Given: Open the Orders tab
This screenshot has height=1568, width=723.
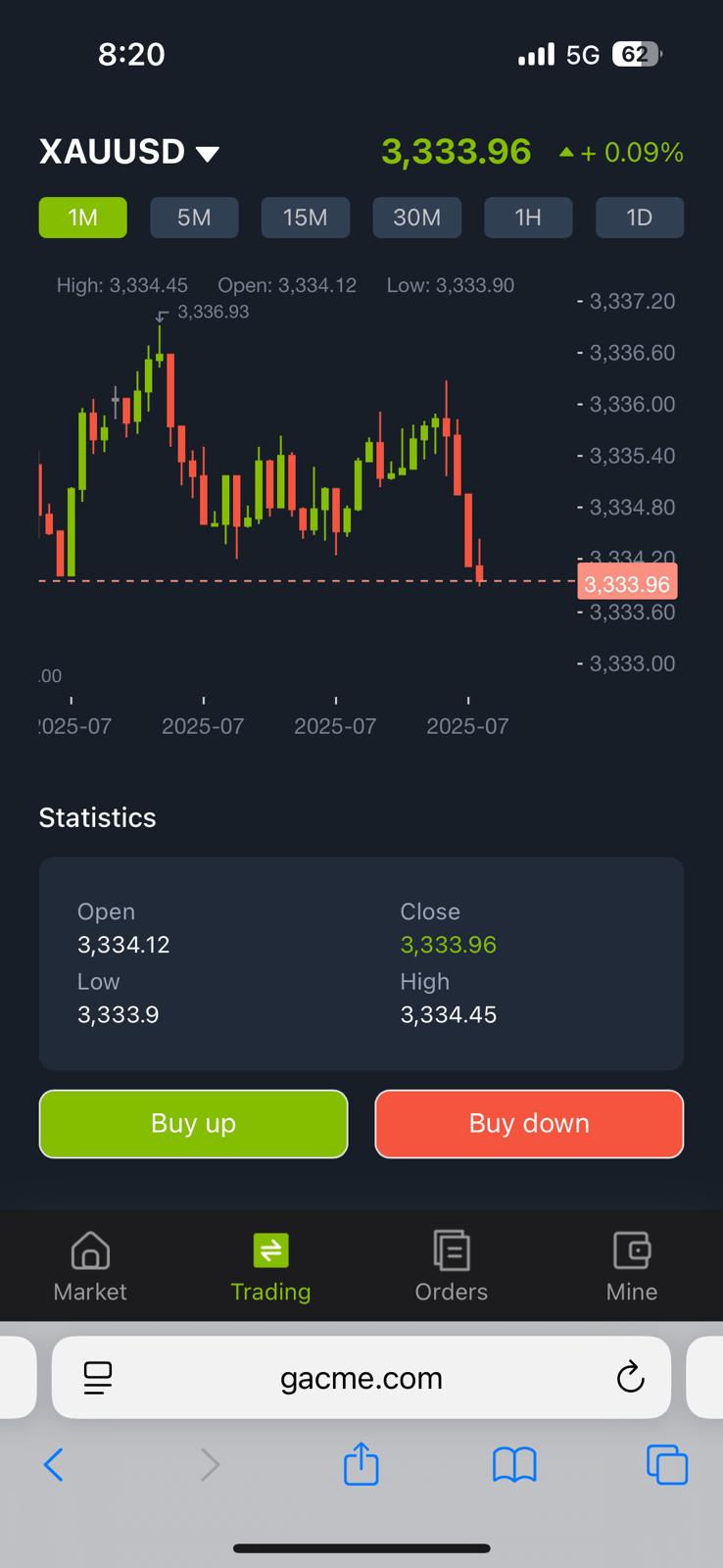Looking at the screenshot, I should 452,1267.
